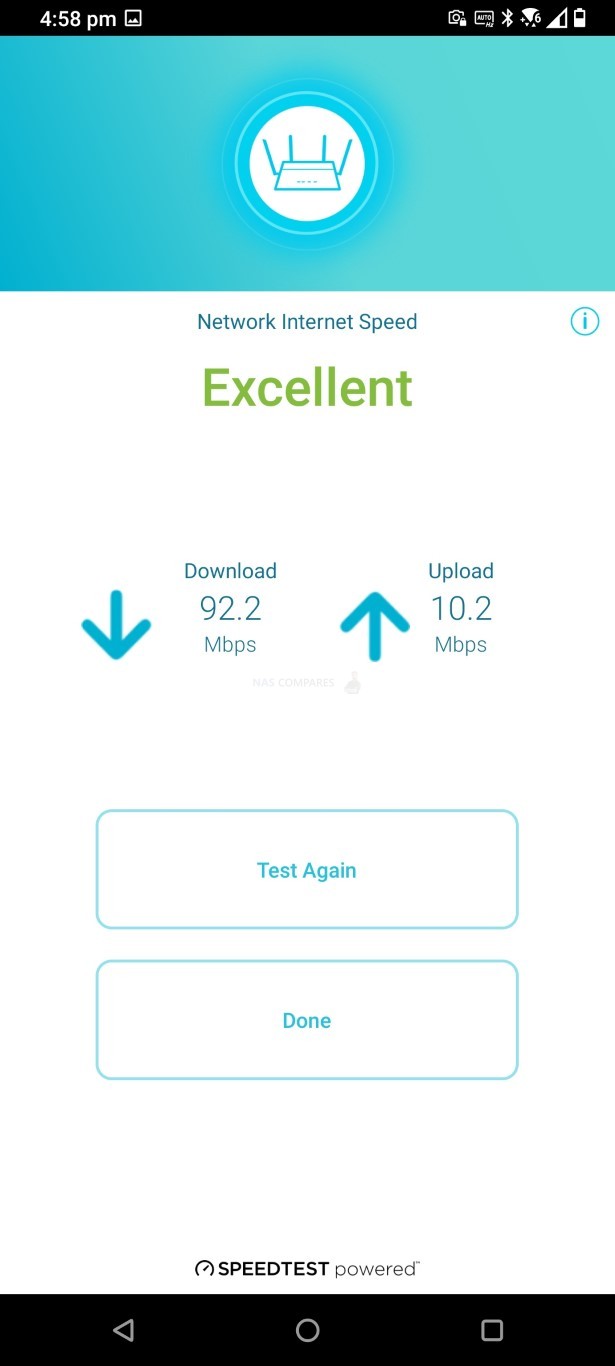Go to the home screen via home button

(x=307, y=1330)
